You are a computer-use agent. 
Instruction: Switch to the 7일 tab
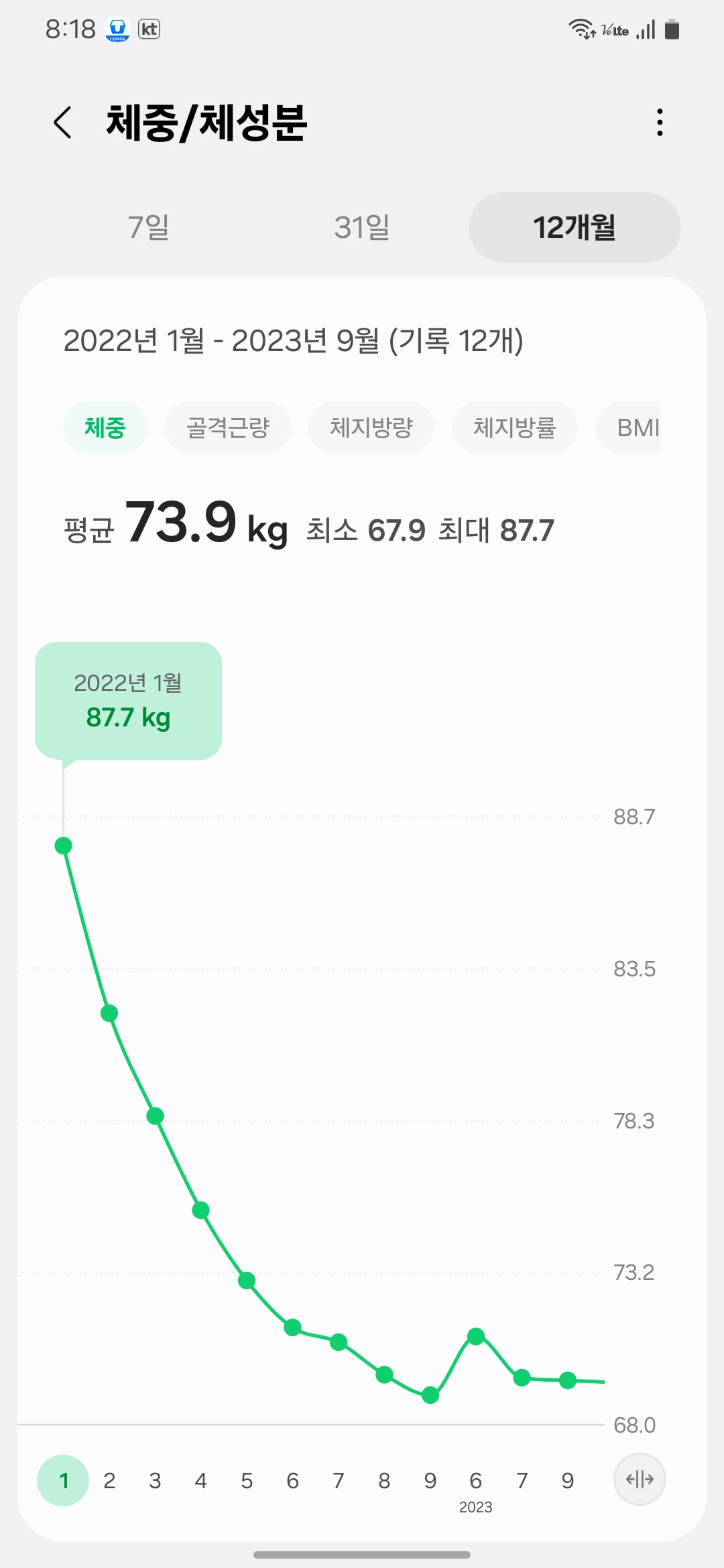tap(149, 228)
